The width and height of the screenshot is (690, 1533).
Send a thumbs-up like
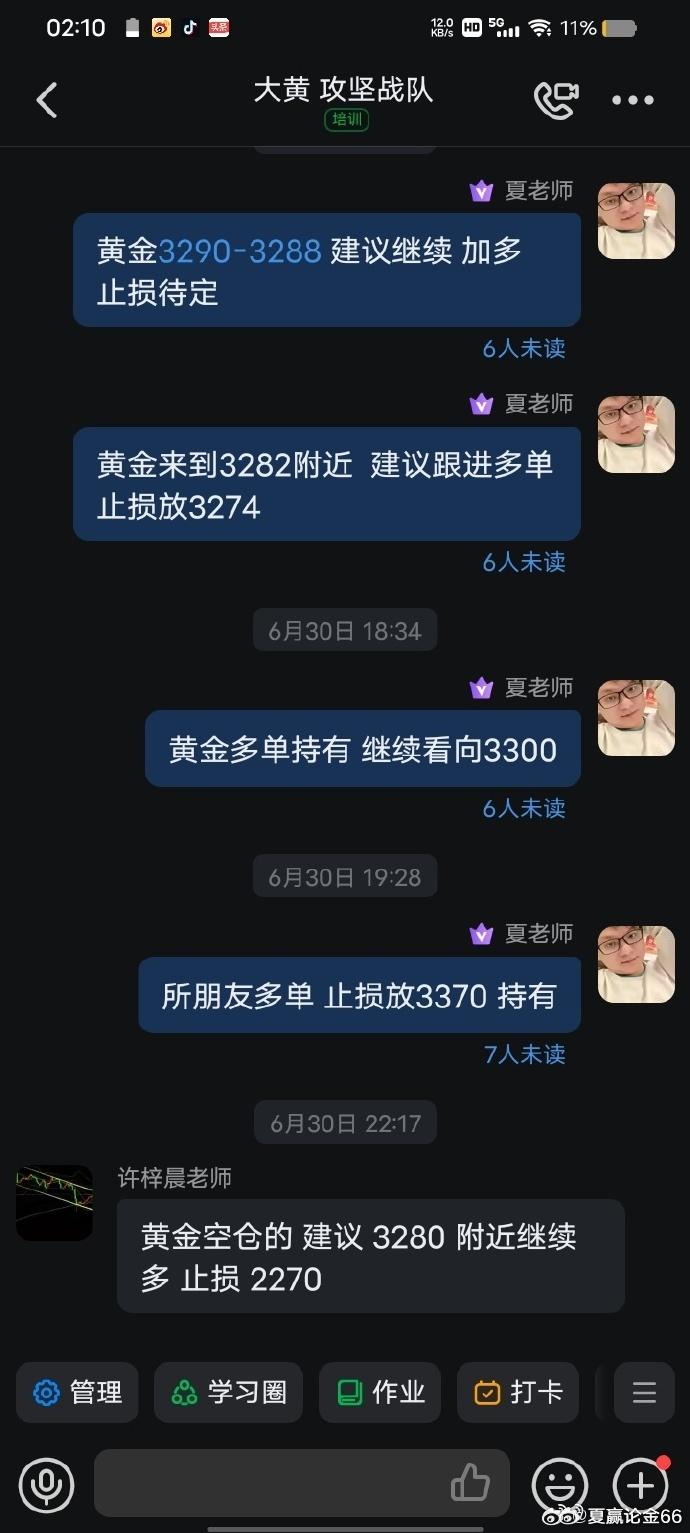tap(470, 1483)
